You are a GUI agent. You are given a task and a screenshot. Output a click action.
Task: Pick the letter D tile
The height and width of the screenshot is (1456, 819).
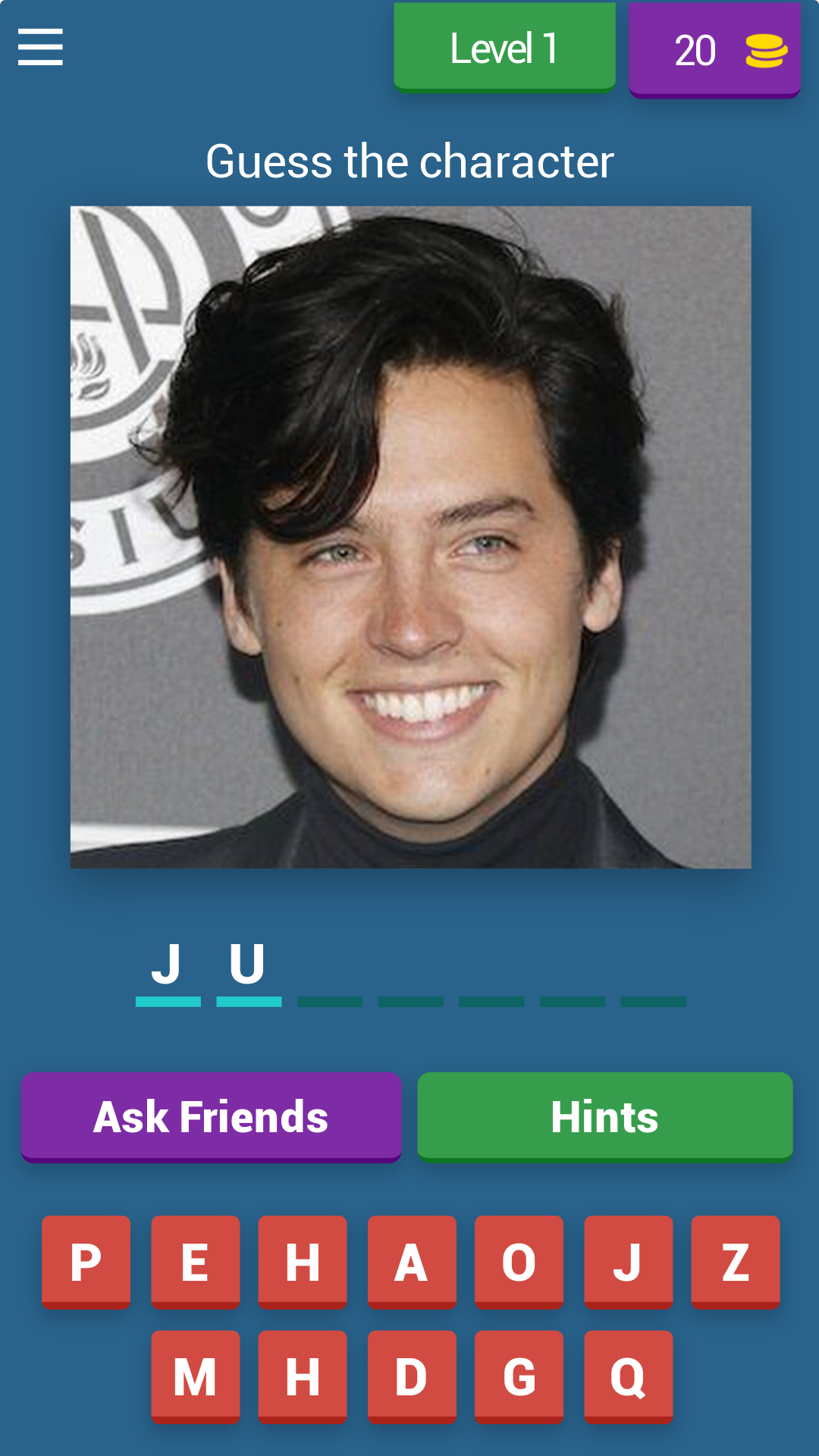click(x=411, y=1376)
